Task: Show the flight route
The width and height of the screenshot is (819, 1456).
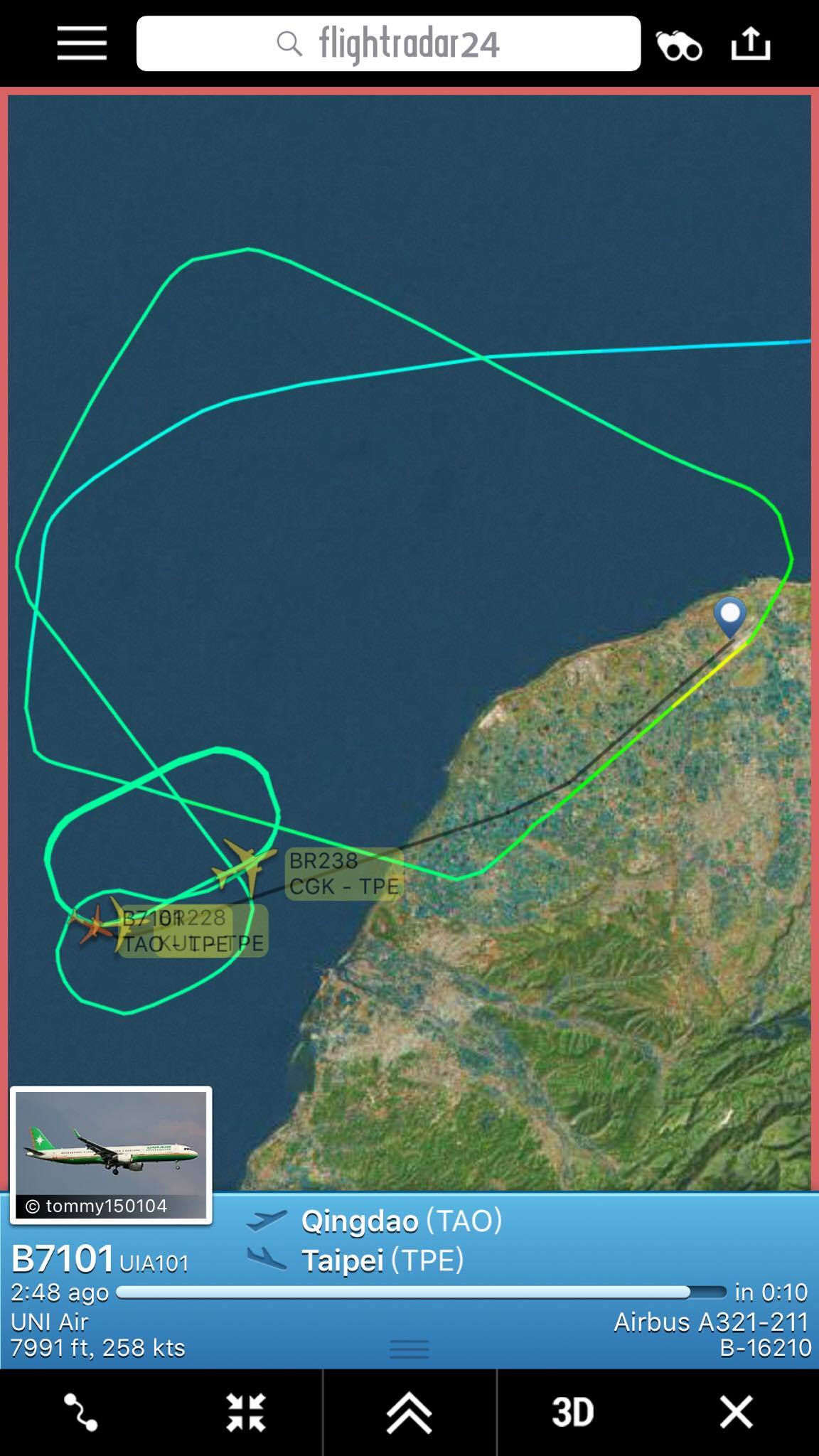Action: (x=80, y=1412)
